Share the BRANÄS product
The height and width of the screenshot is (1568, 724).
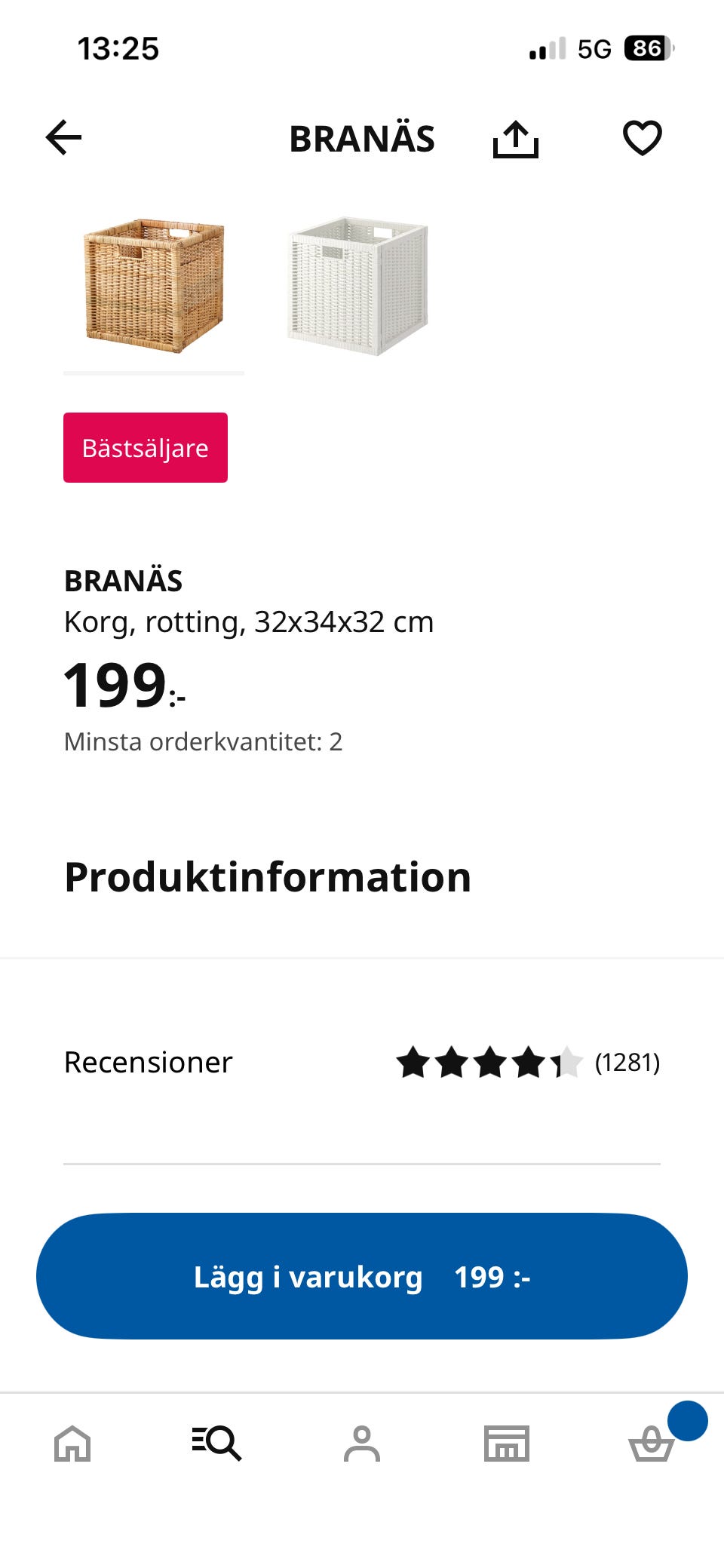(516, 139)
